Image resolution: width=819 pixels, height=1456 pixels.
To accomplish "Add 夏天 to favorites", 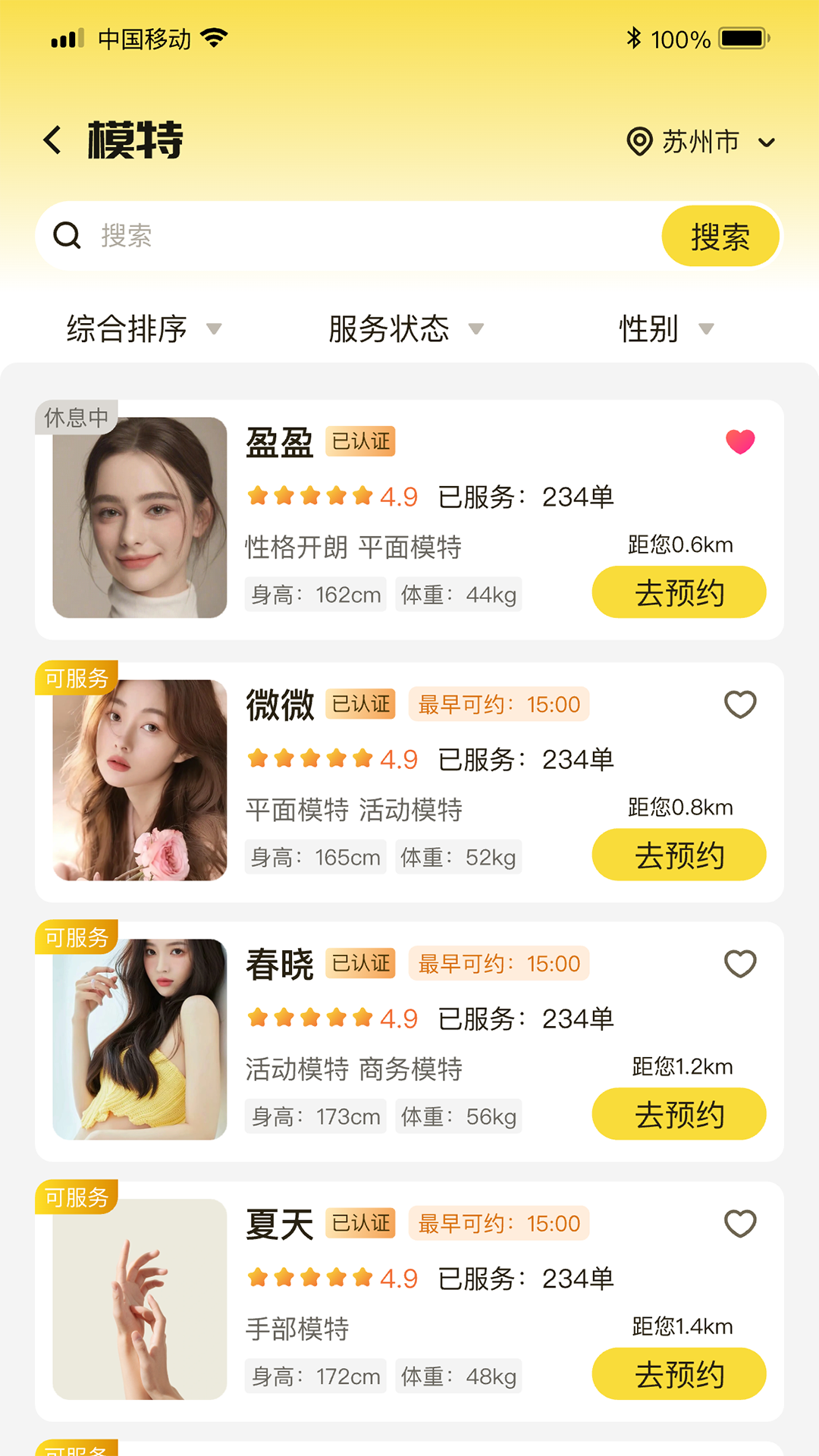I will click(x=740, y=1223).
